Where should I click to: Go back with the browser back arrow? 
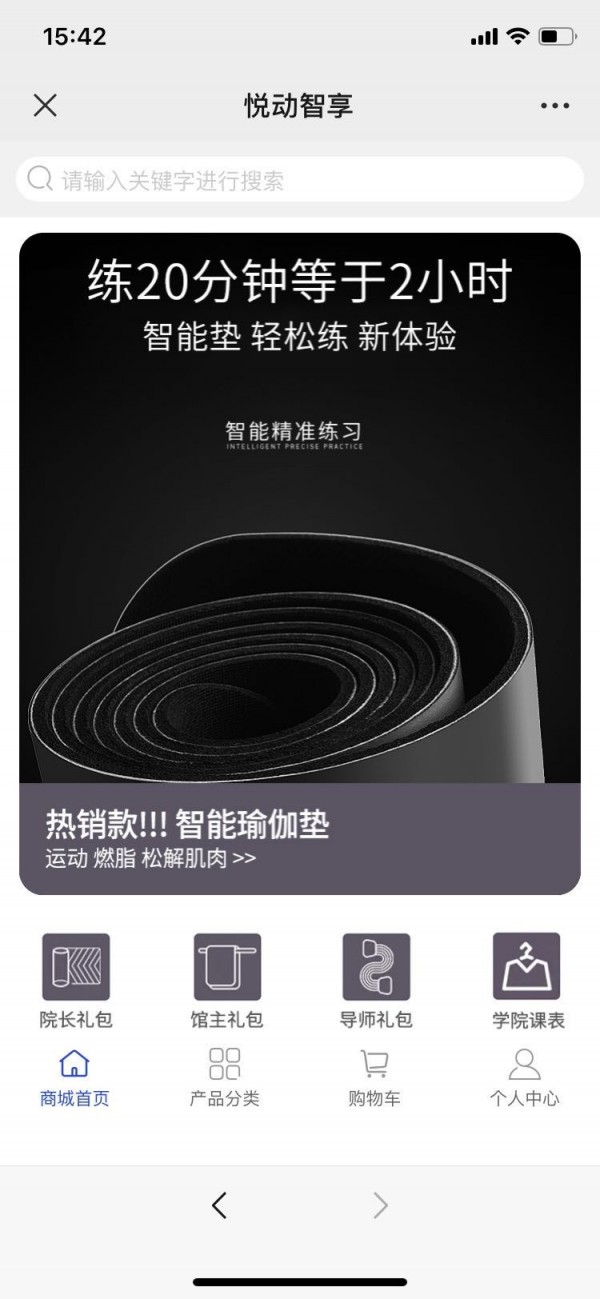(x=220, y=1206)
